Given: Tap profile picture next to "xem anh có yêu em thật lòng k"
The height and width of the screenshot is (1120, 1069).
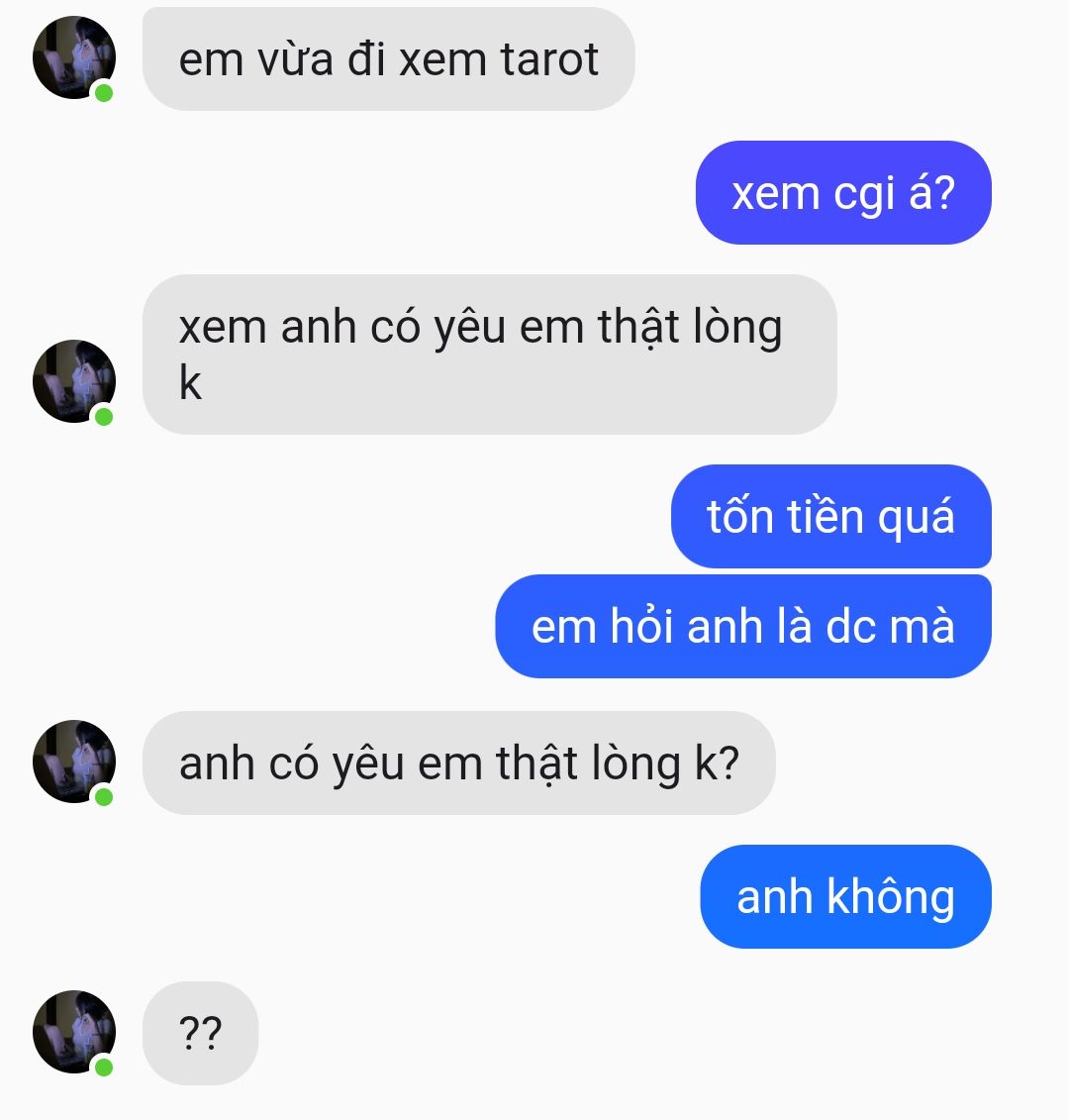Looking at the screenshot, I should point(74,381).
